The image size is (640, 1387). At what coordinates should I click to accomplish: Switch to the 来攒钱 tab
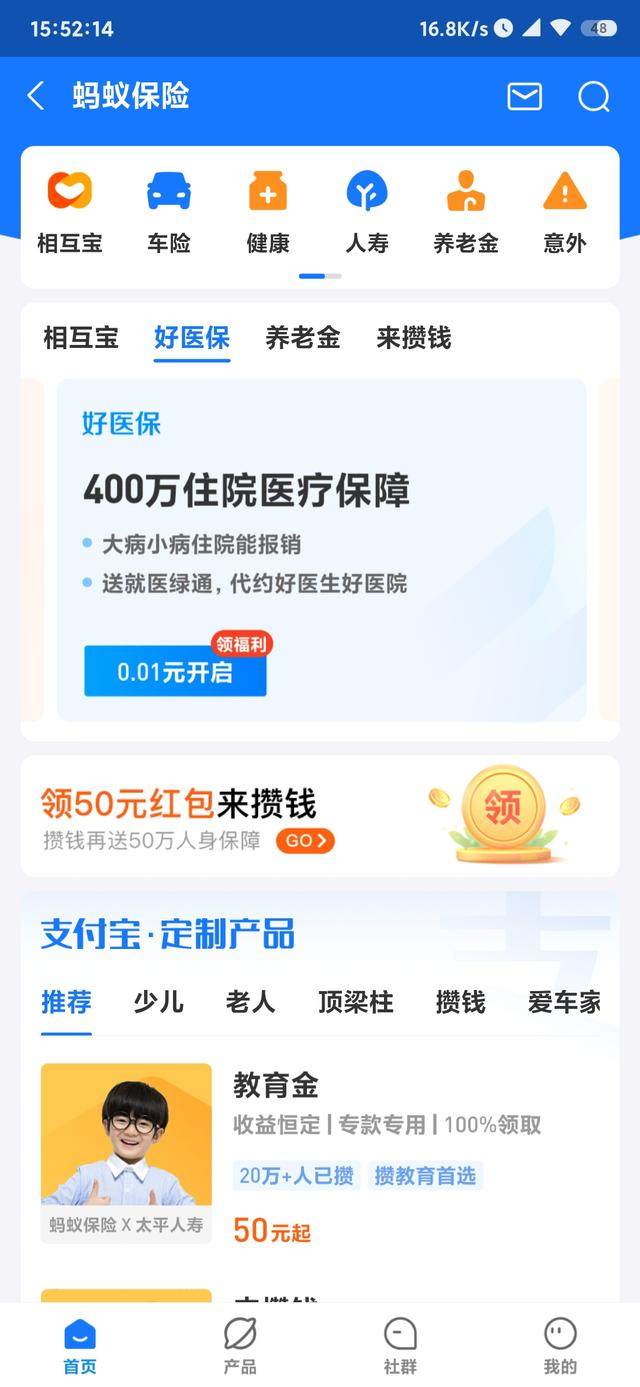pyautogui.click(x=413, y=338)
